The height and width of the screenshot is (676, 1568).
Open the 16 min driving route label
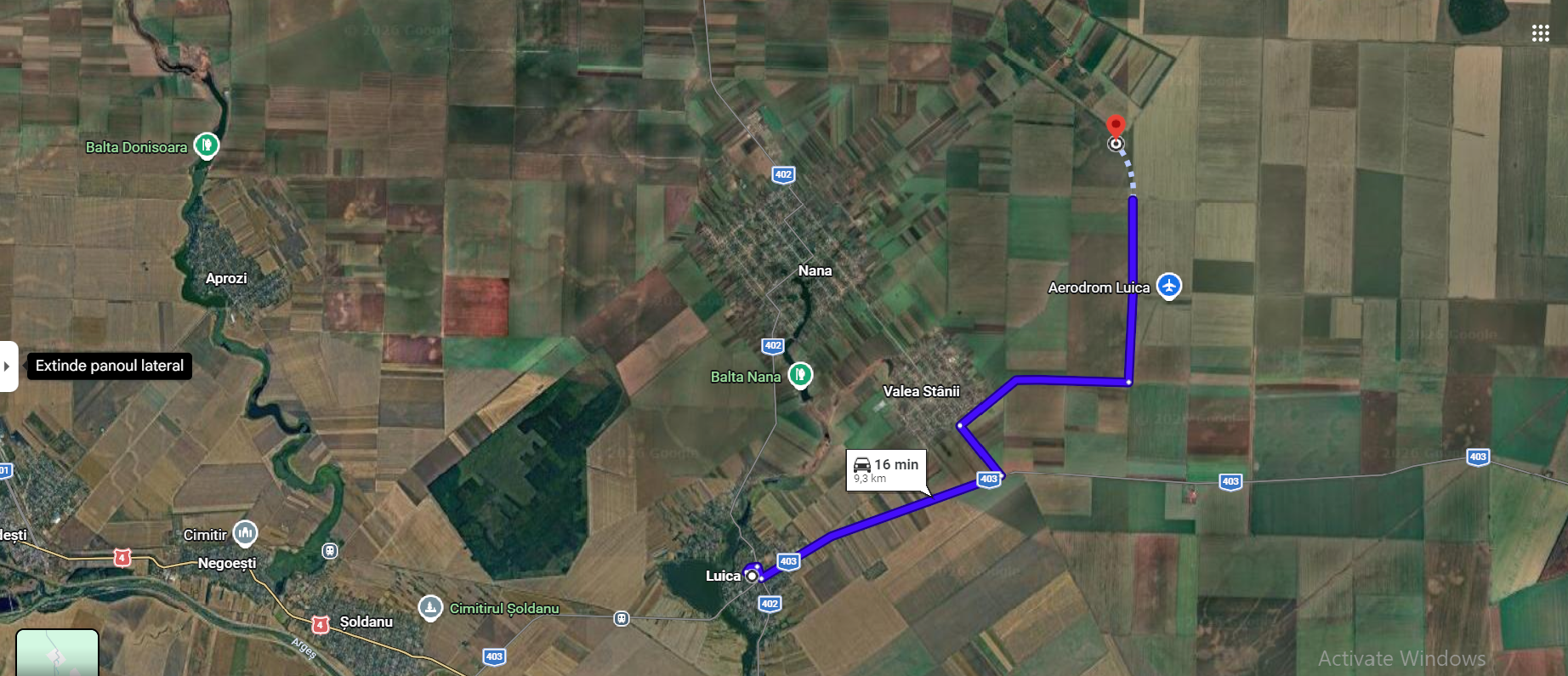click(x=887, y=470)
